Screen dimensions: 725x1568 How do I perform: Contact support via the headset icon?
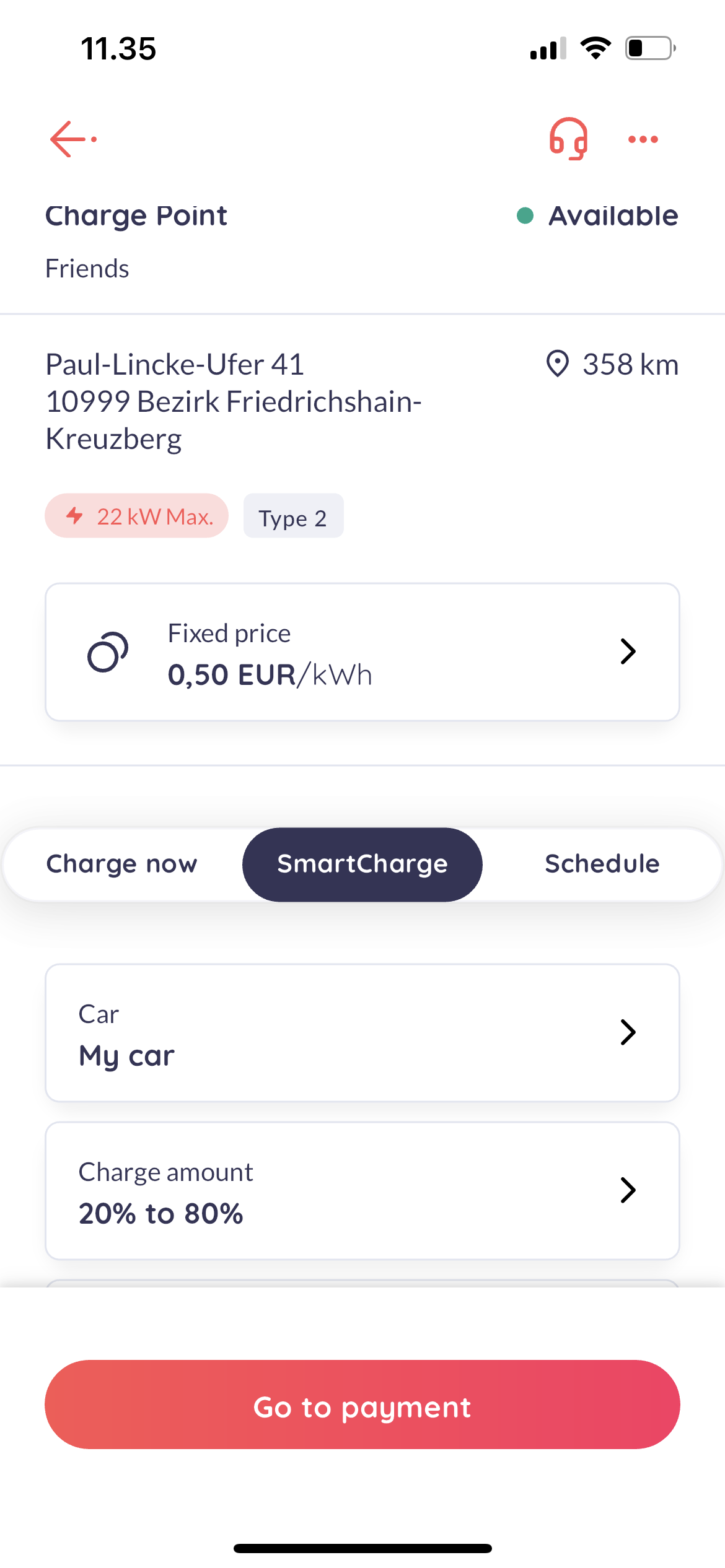568,139
